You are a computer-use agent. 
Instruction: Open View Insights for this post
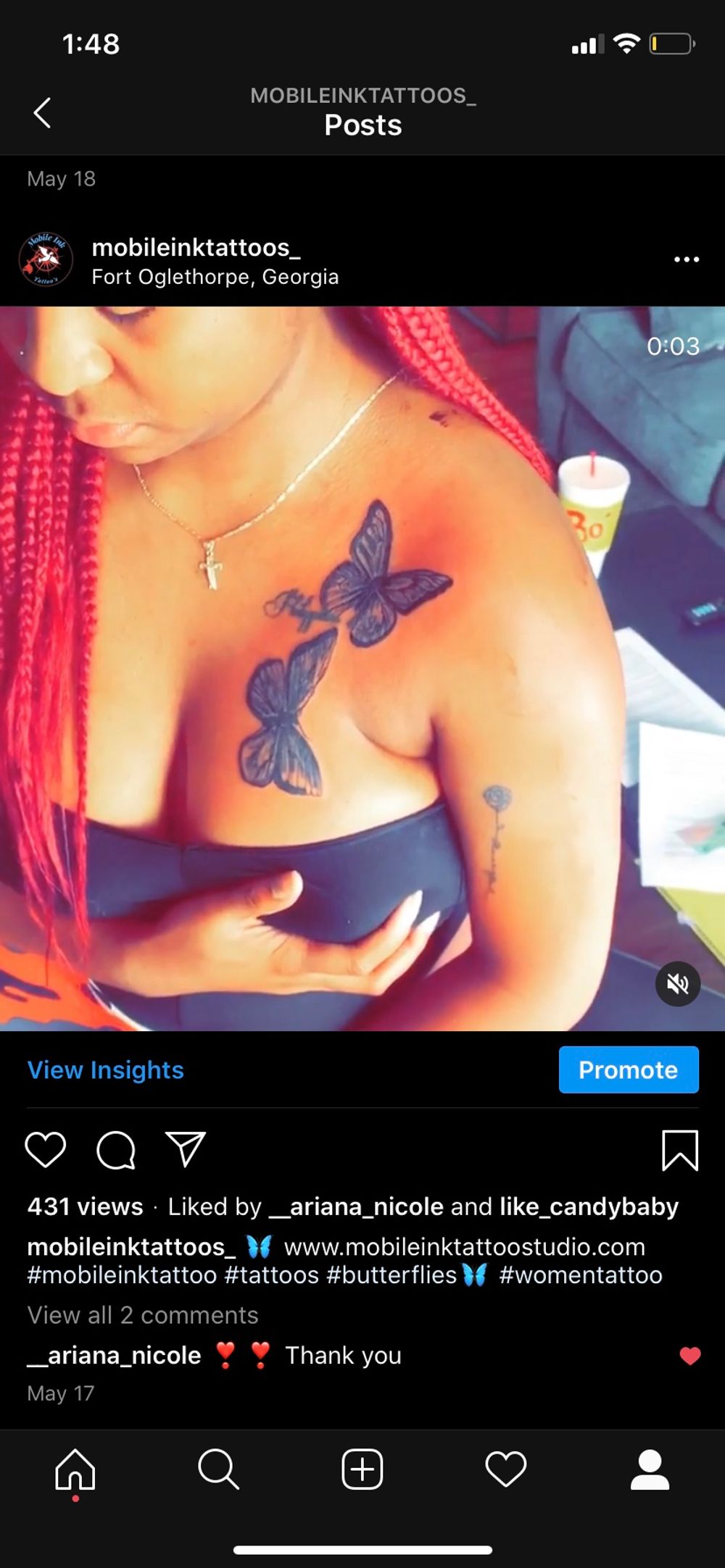pyautogui.click(x=105, y=1070)
